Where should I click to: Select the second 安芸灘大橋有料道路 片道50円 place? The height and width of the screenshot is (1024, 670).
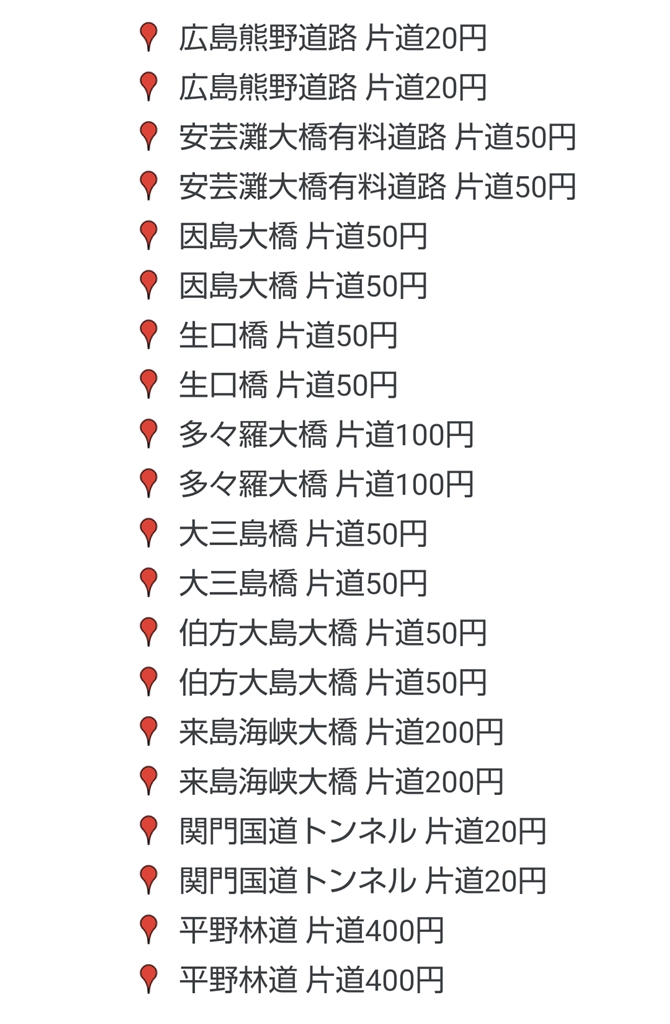(377, 186)
